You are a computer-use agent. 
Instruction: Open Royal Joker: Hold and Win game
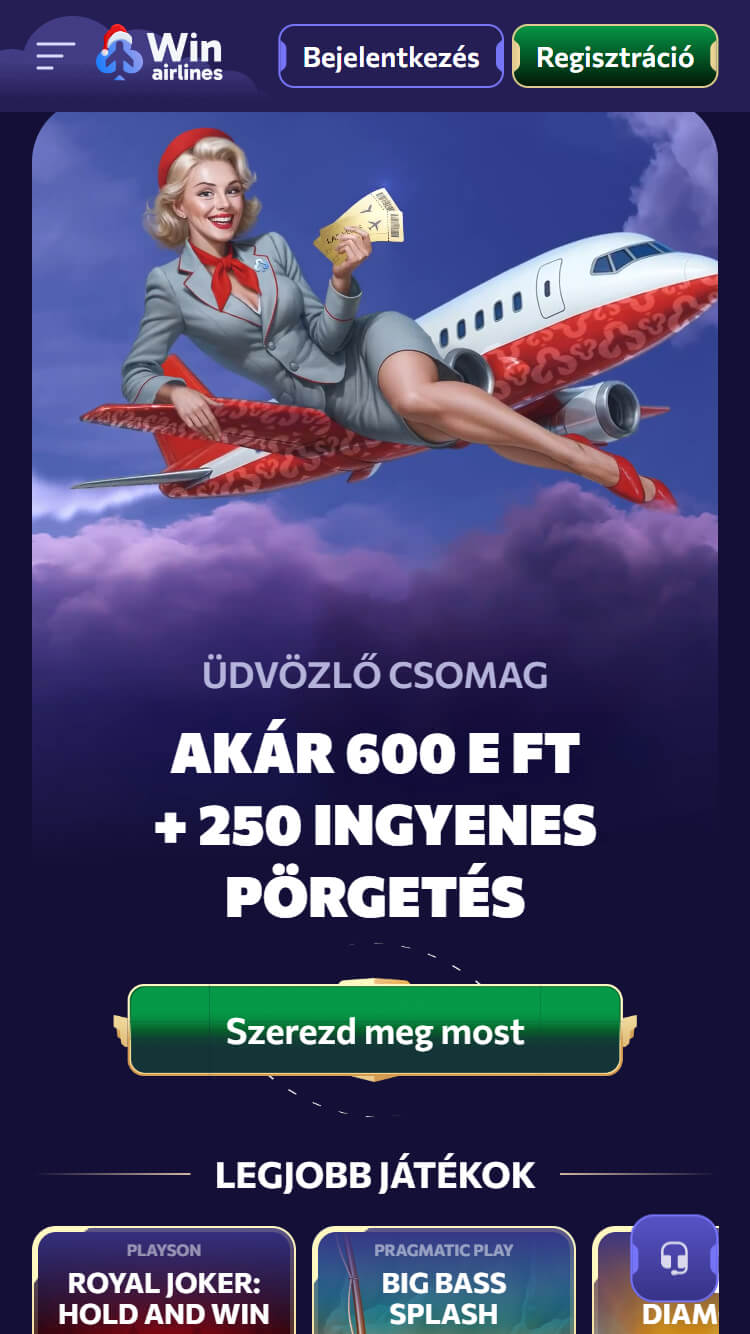pos(164,1285)
